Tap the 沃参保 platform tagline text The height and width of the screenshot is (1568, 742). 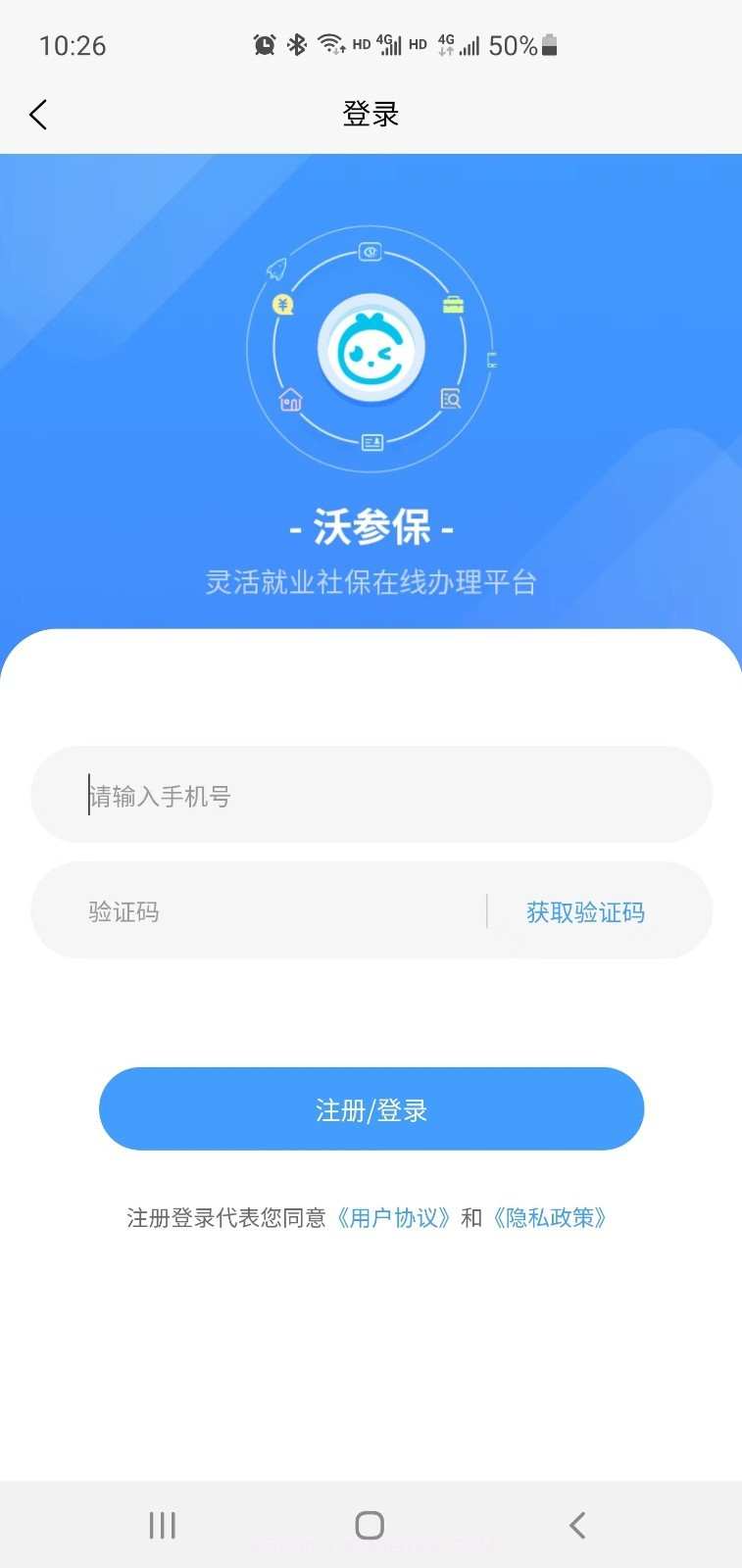[371, 581]
